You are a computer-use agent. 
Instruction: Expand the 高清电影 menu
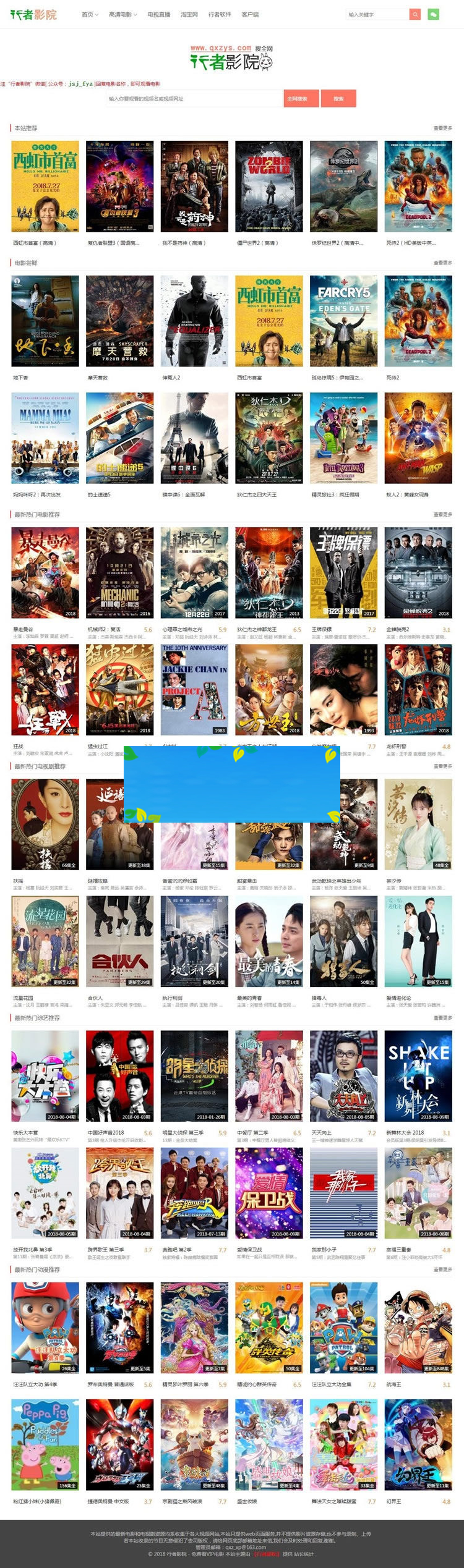122,14
